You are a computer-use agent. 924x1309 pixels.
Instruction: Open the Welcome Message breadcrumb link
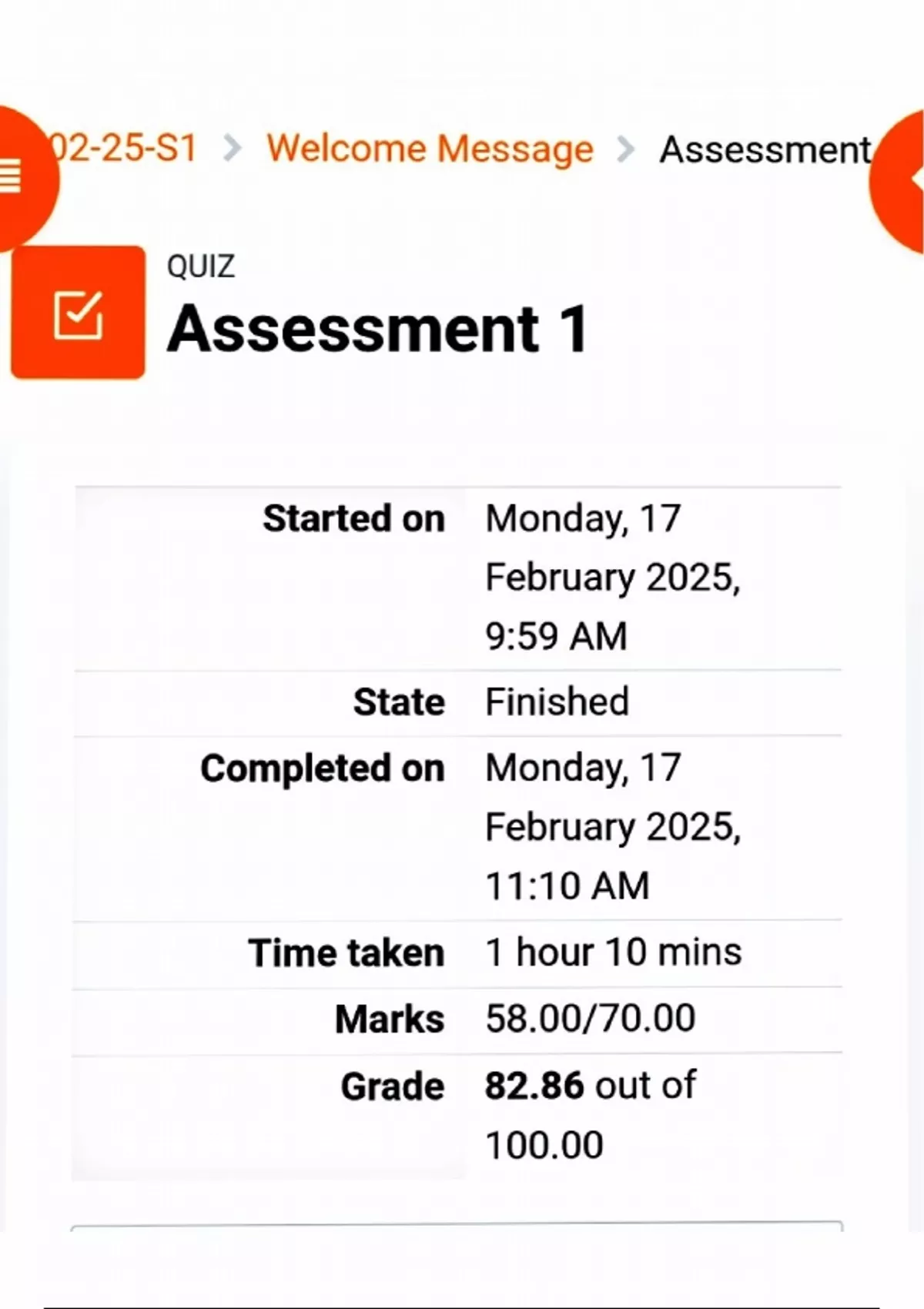tap(430, 149)
